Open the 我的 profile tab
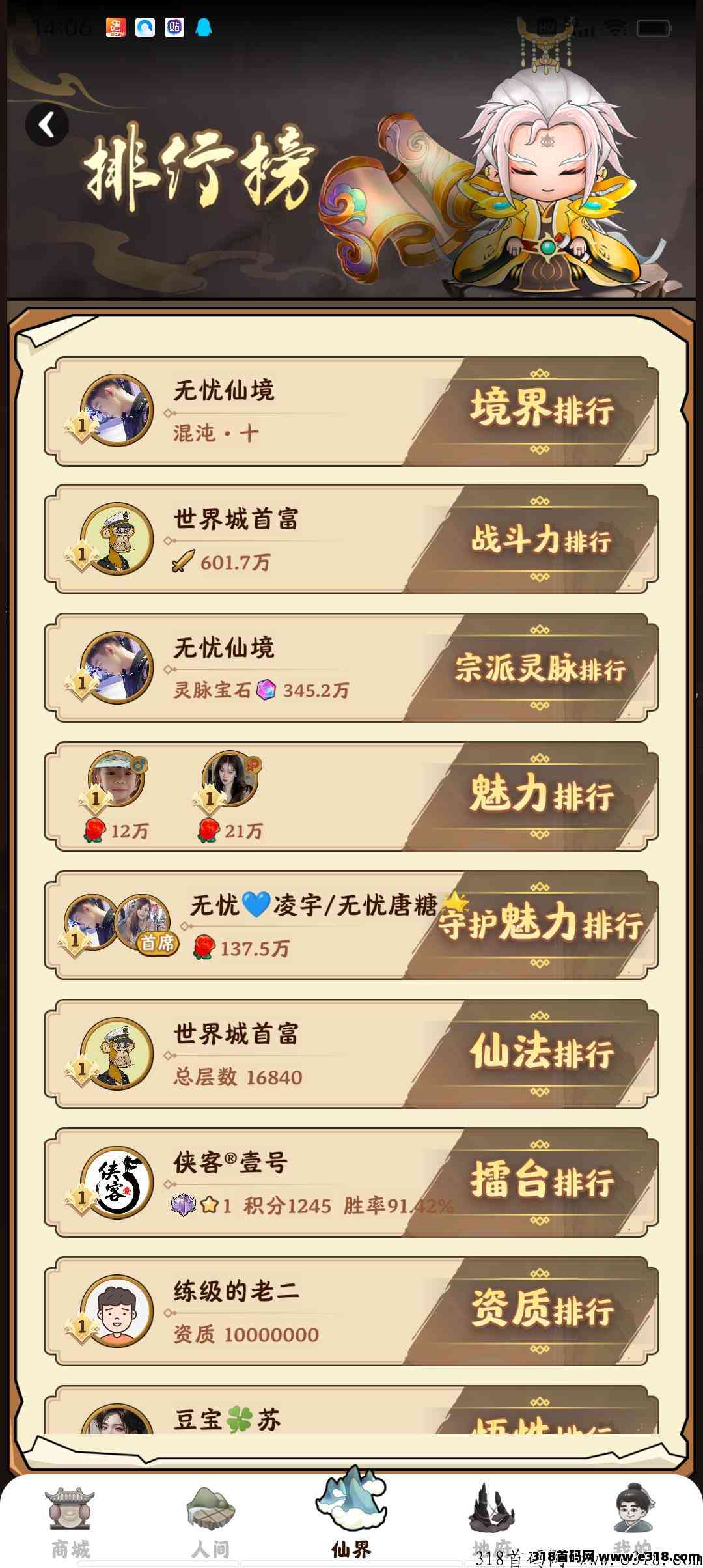 click(x=633, y=1522)
